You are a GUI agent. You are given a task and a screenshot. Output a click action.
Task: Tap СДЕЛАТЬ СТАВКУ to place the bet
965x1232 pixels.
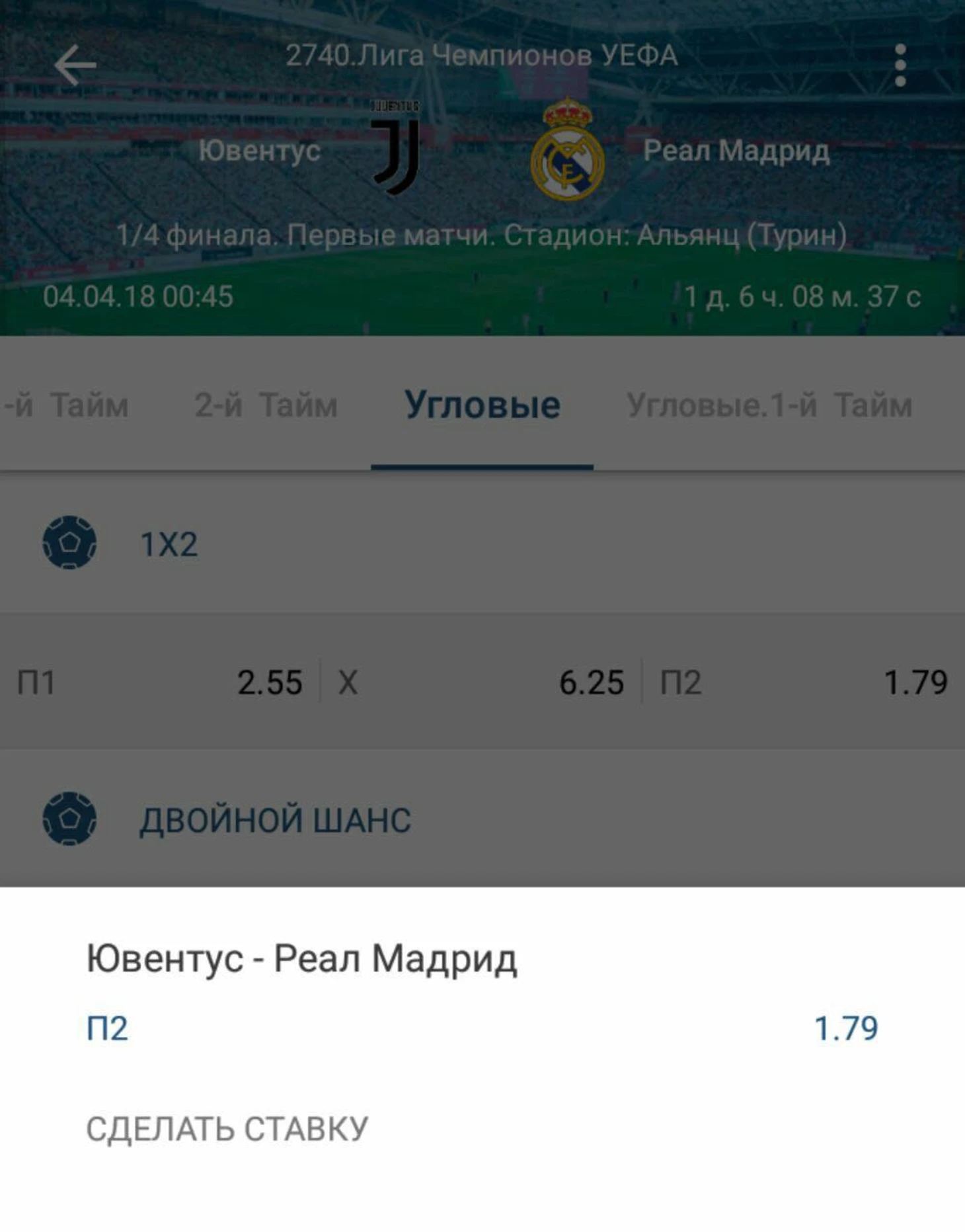pyautogui.click(x=227, y=1129)
